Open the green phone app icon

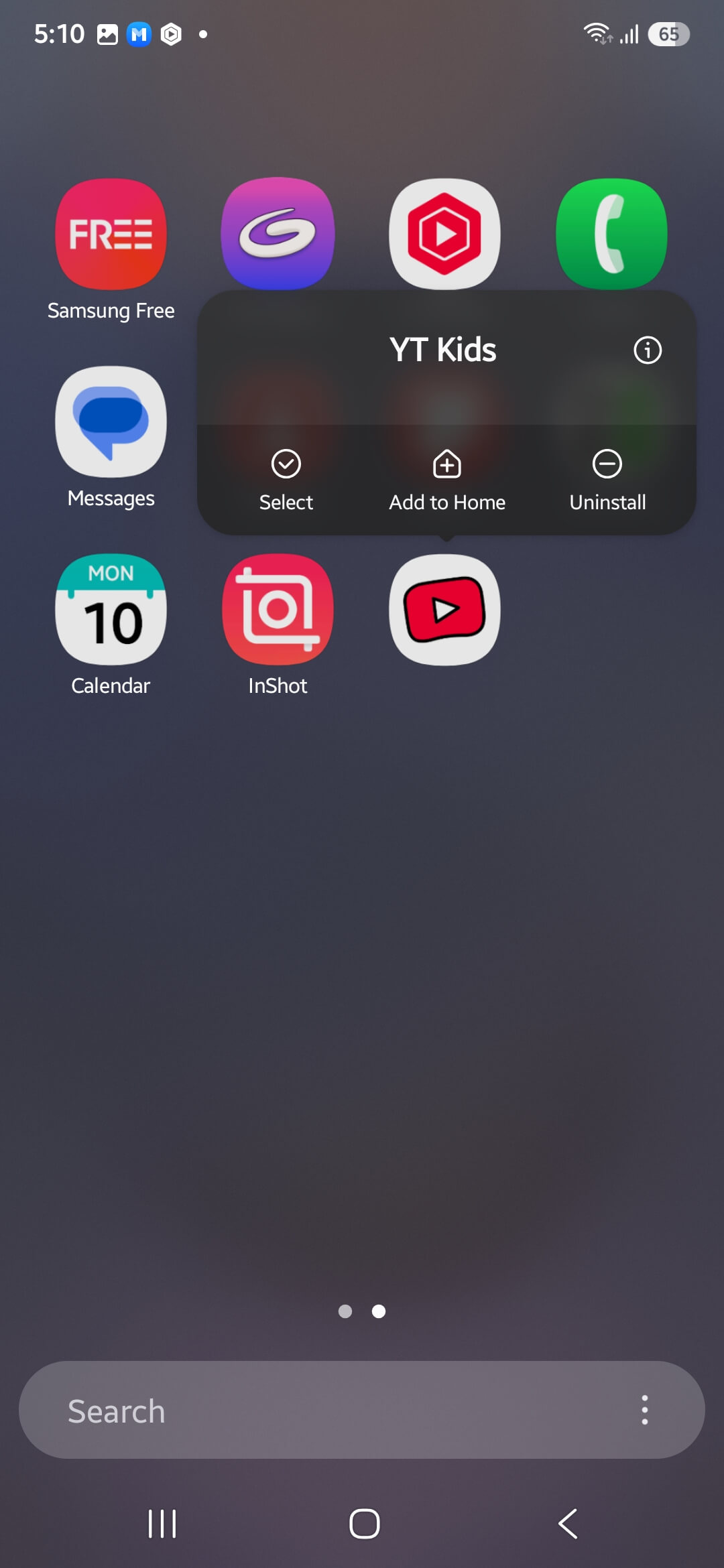pos(612,235)
